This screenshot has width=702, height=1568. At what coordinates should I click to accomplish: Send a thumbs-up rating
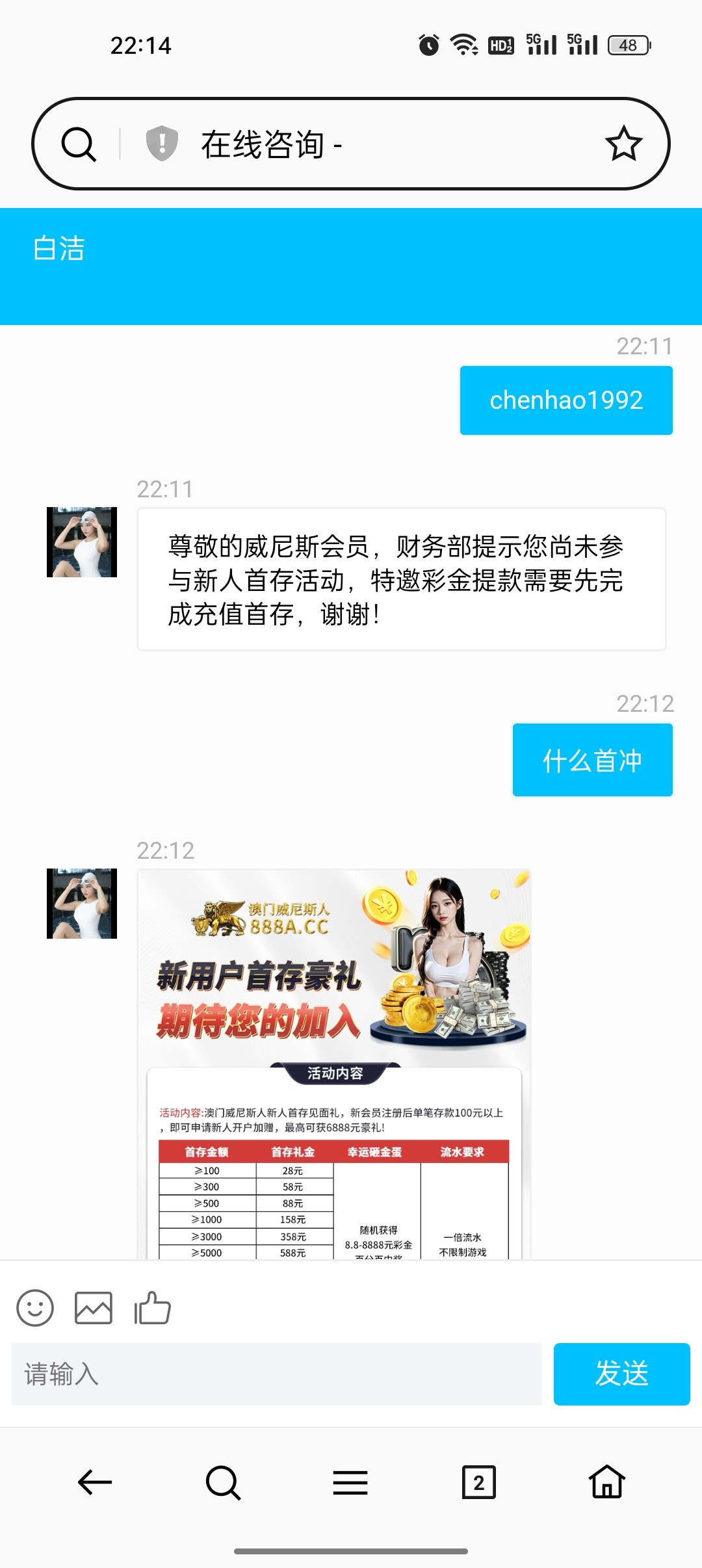152,1308
